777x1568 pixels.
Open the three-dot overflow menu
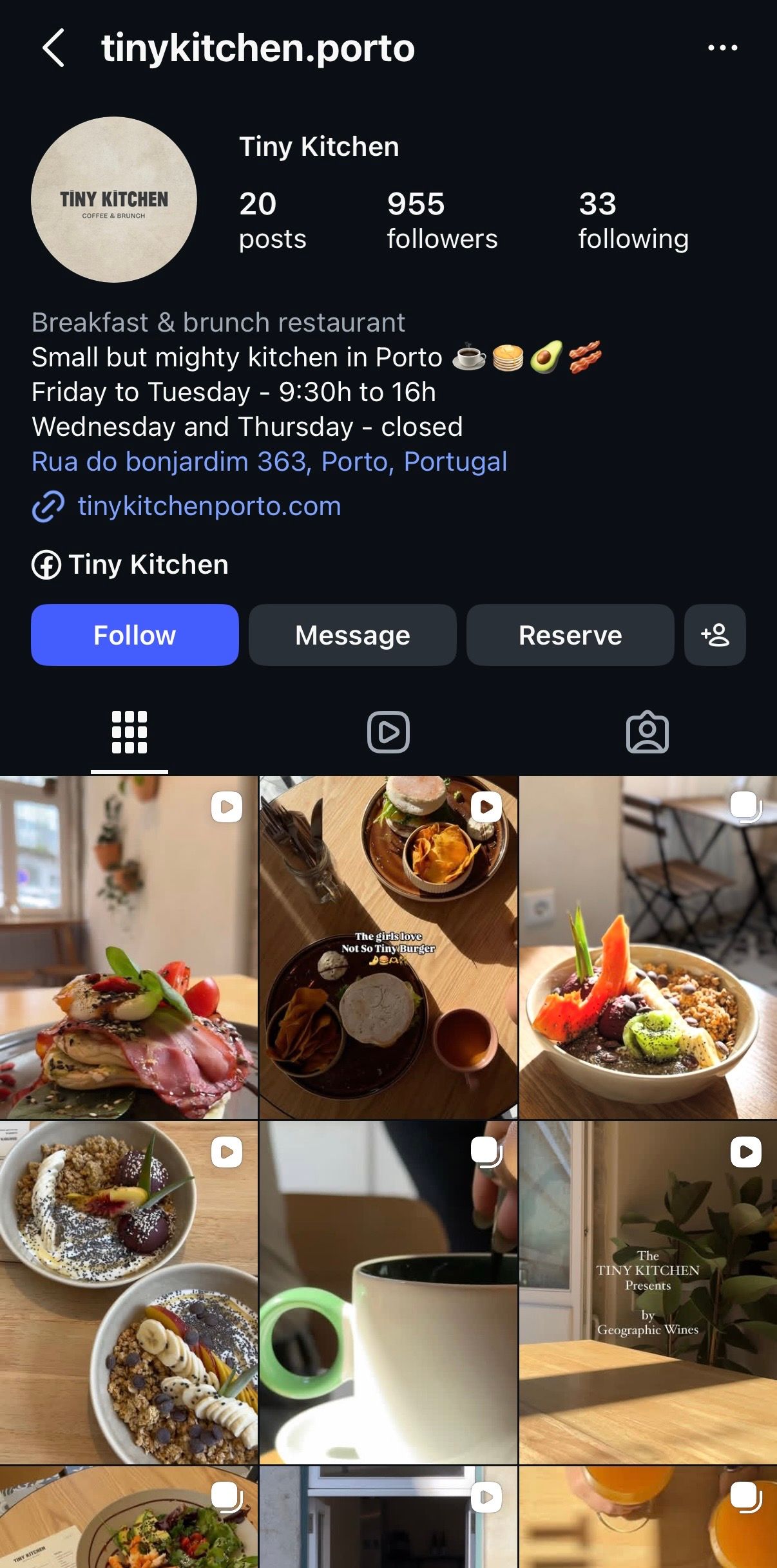722,48
